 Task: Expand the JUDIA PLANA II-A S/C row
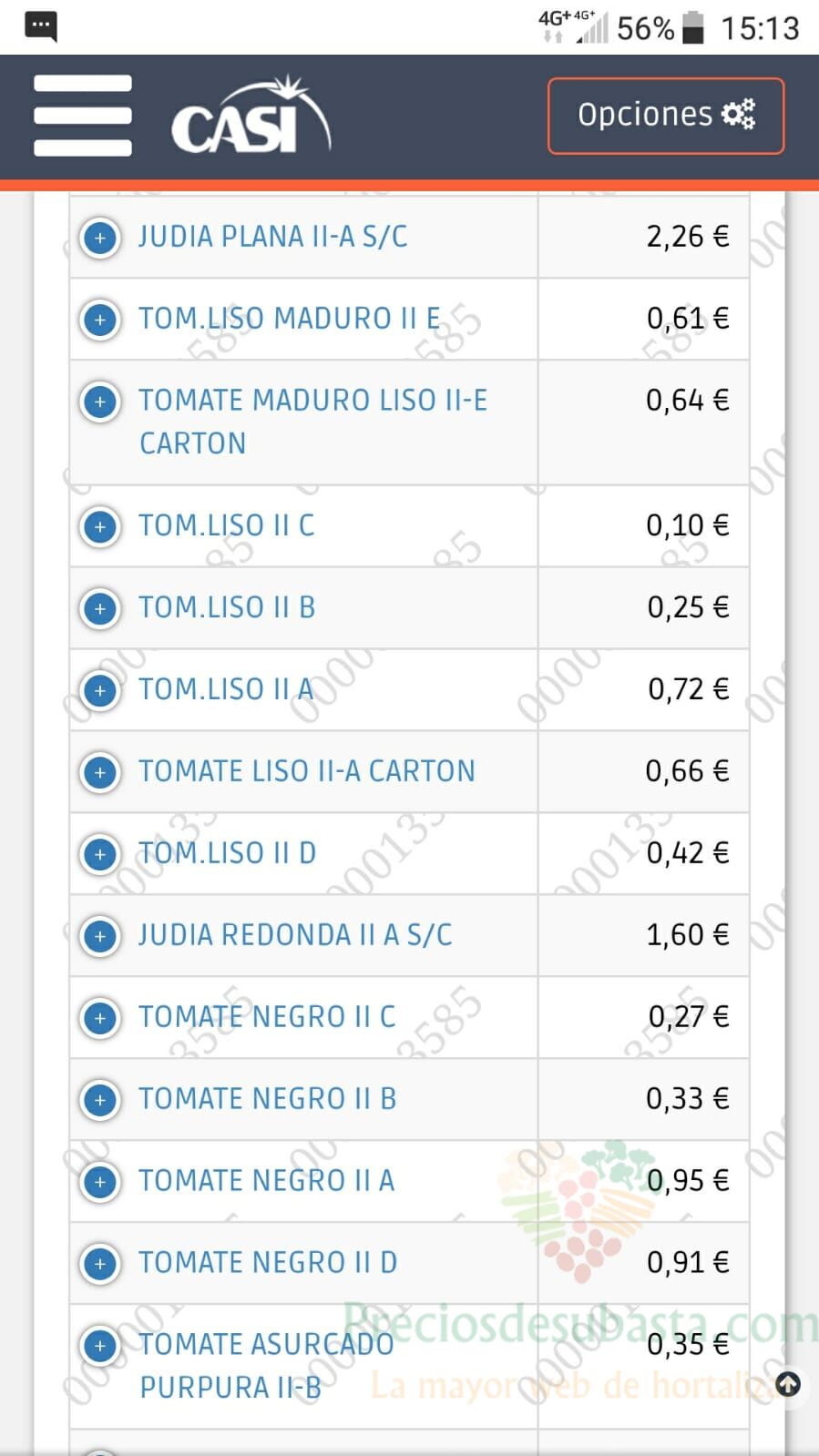tap(100, 238)
